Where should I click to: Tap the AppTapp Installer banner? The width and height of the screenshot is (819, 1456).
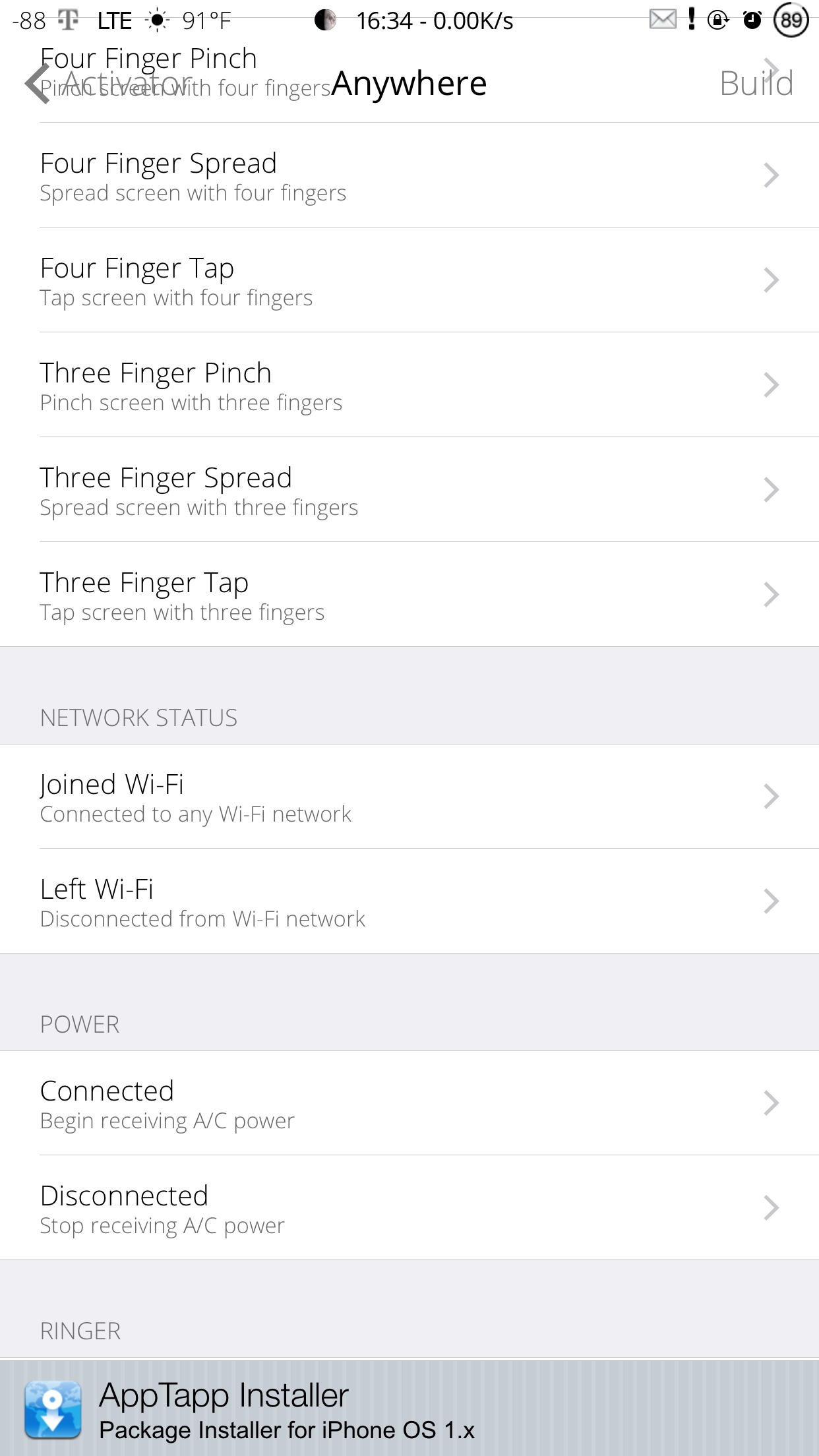[409, 1410]
